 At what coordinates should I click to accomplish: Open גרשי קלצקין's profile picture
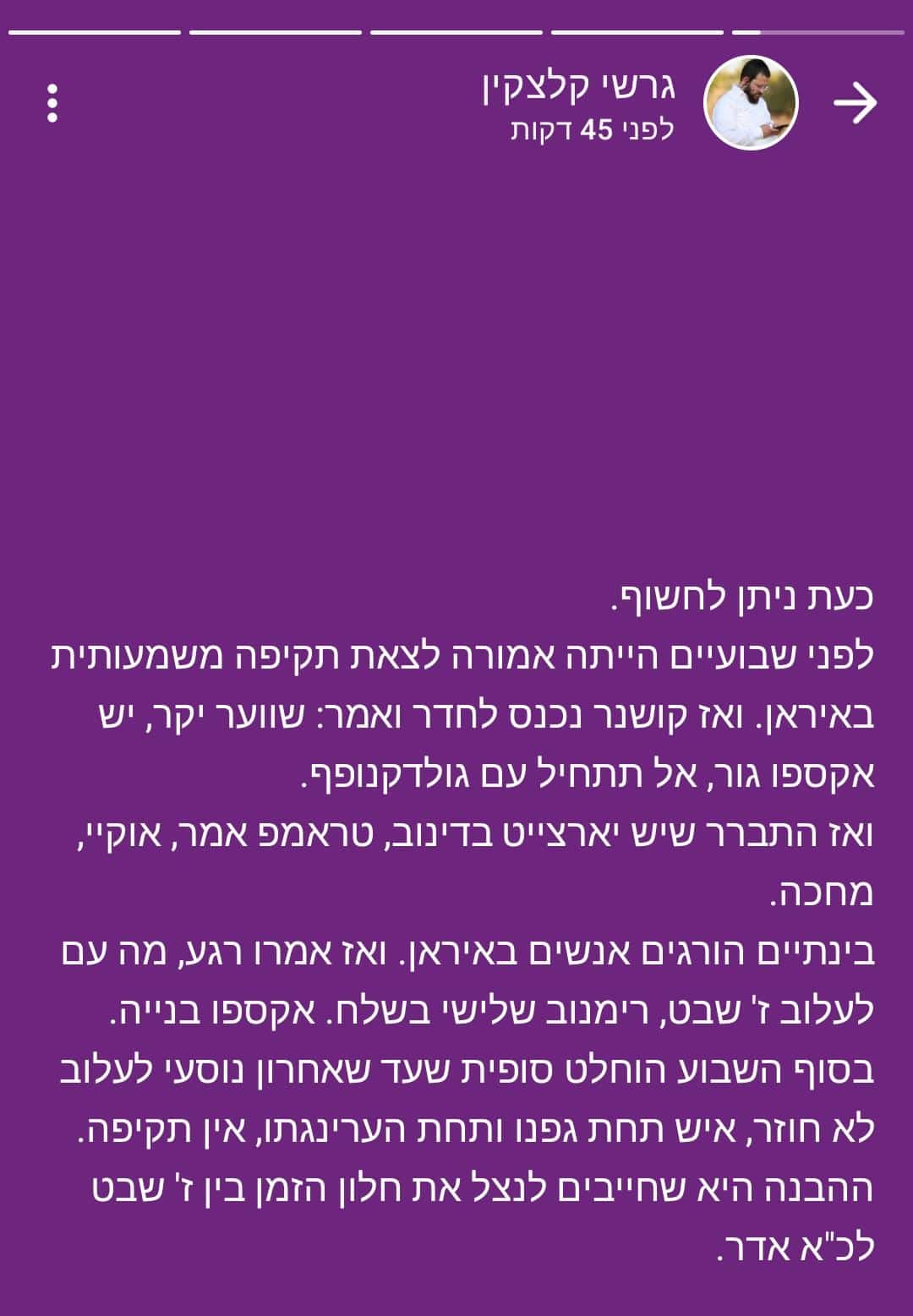751,103
